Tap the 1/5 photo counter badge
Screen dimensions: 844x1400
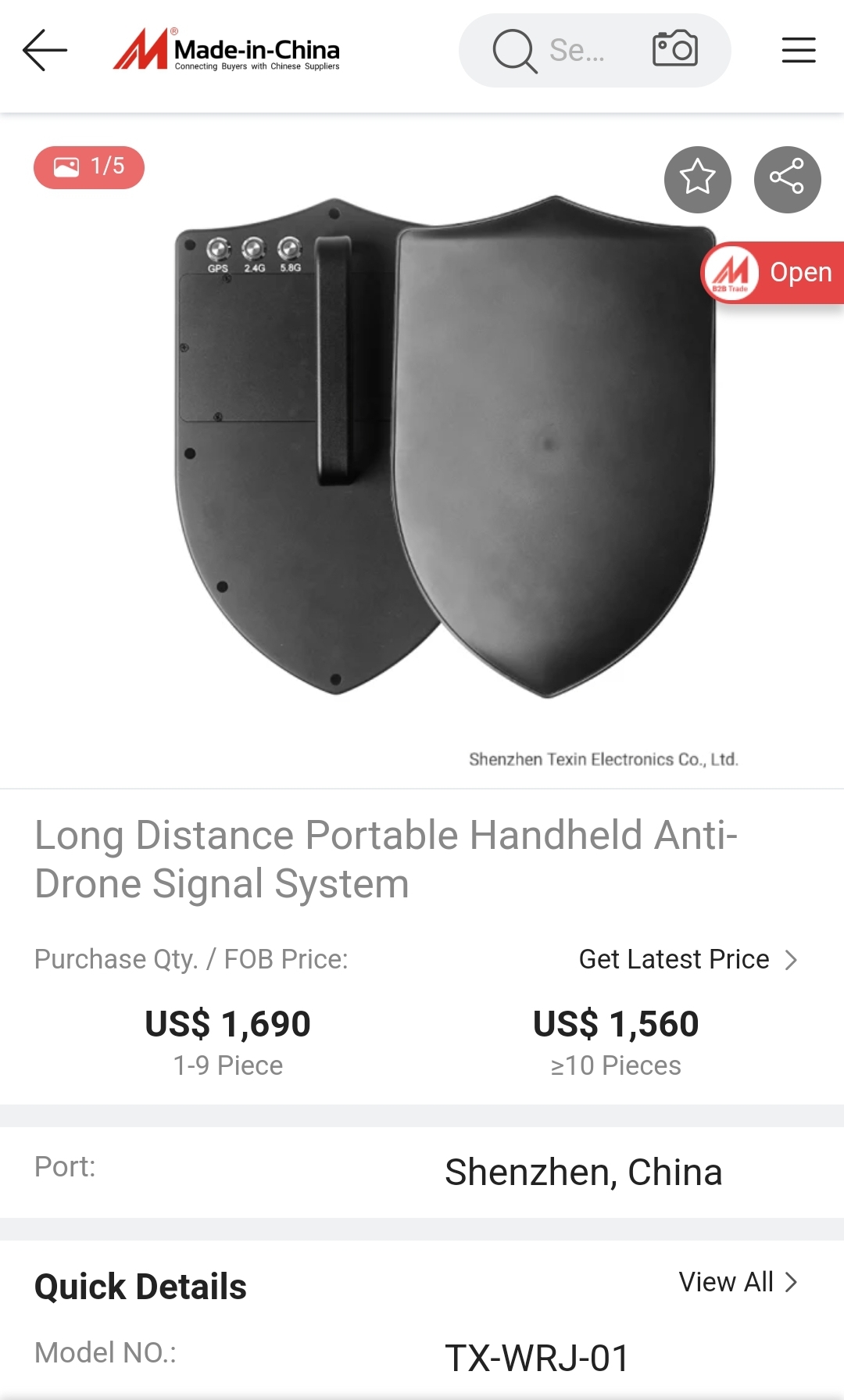coord(88,166)
